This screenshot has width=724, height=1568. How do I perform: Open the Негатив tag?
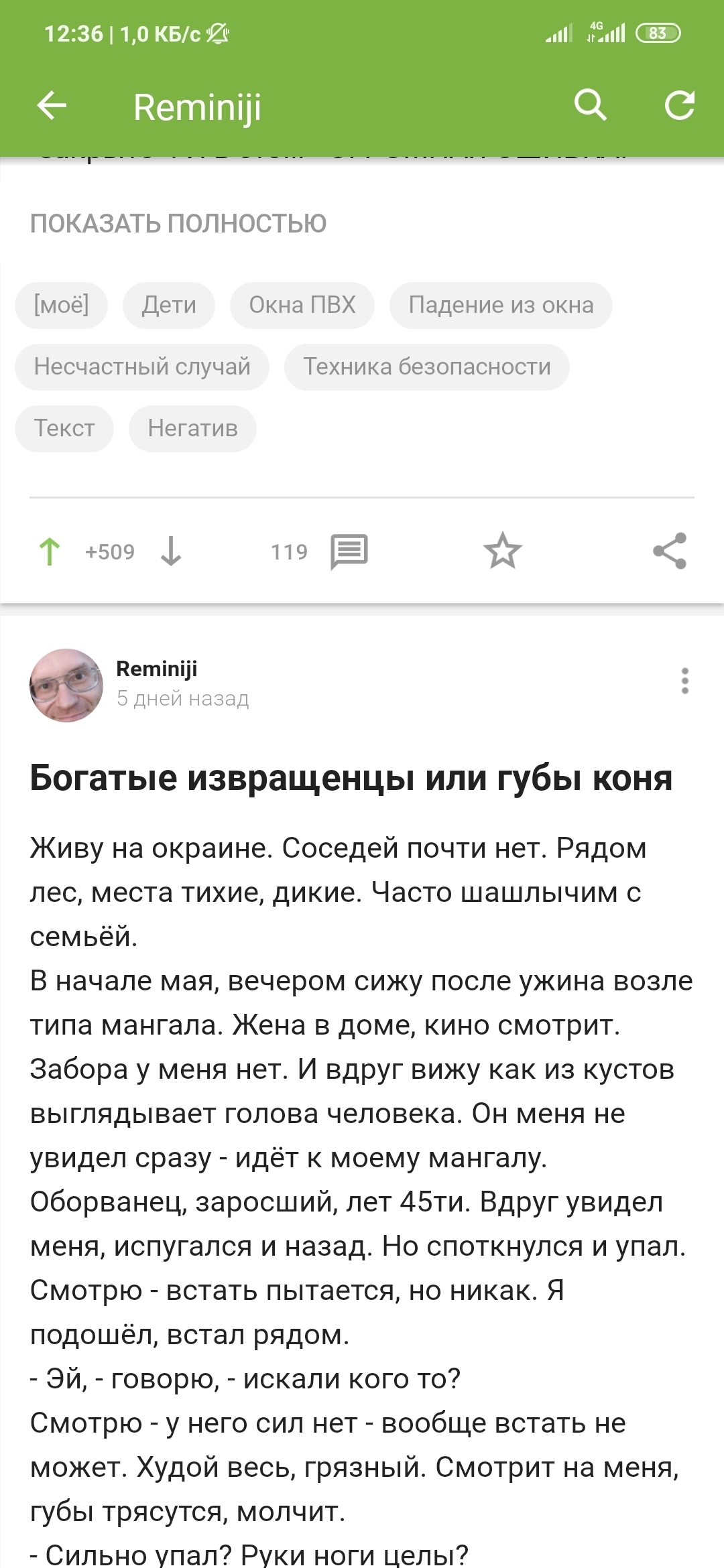click(x=192, y=429)
